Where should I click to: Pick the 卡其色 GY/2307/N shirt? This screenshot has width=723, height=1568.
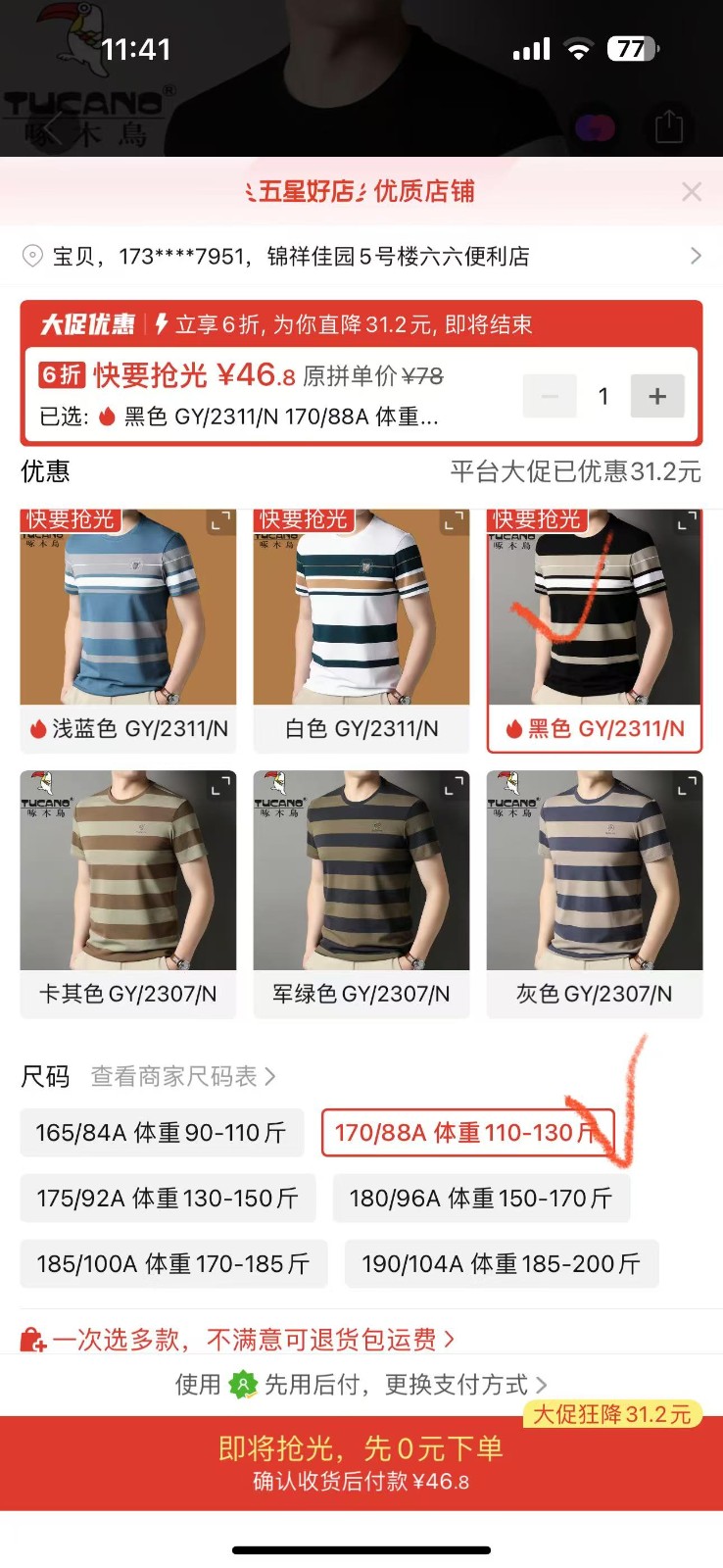pyautogui.click(x=128, y=893)
